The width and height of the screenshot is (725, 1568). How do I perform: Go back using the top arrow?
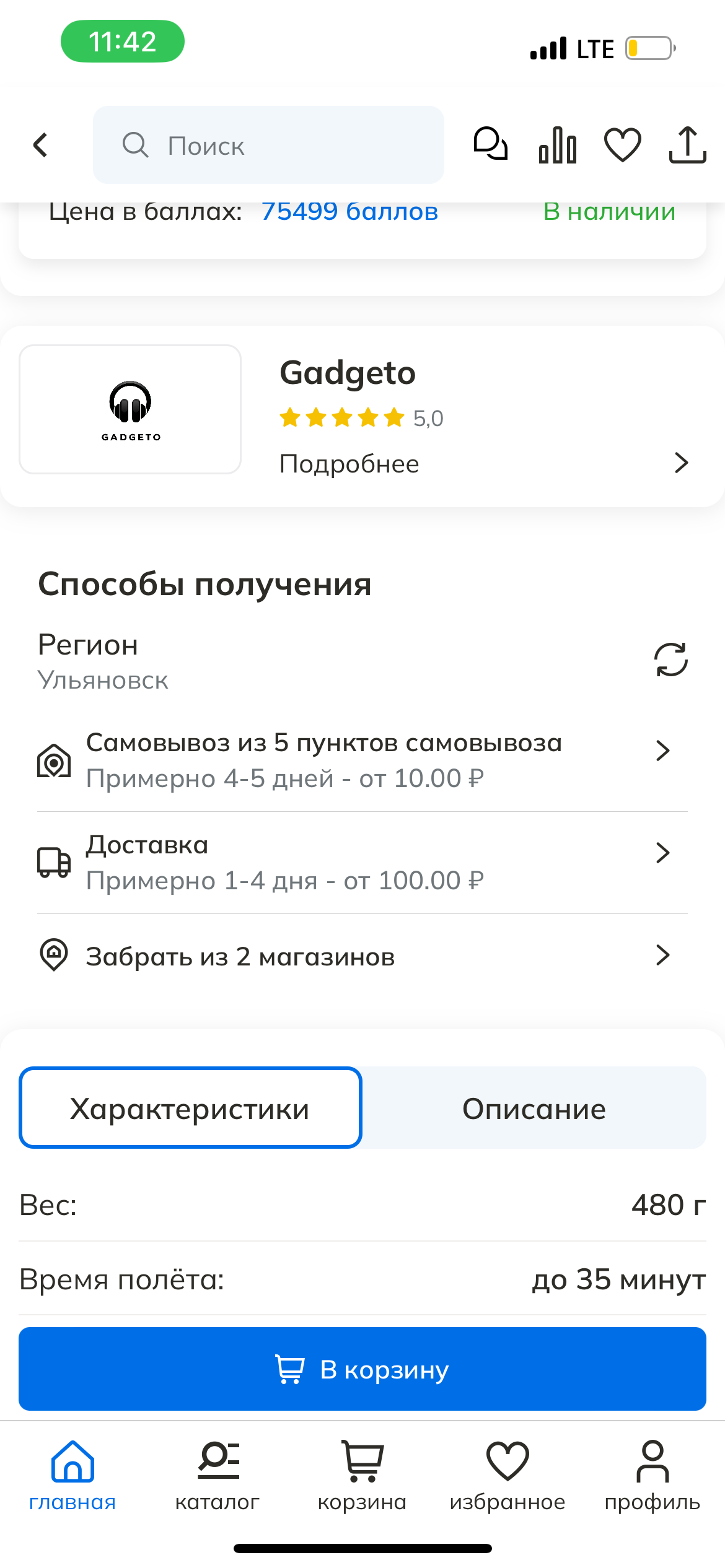[x=41, y=146]
